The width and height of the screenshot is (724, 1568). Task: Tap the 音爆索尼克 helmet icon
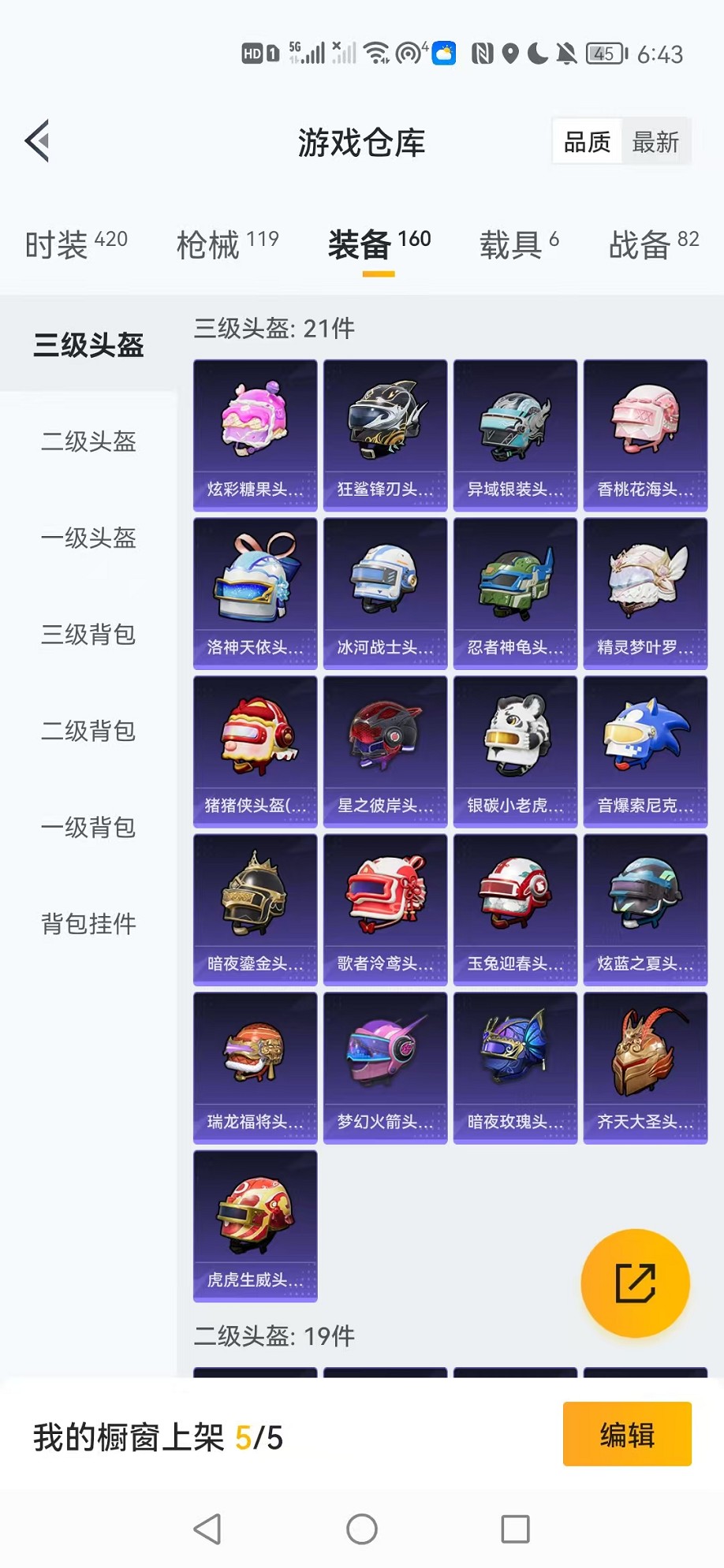[x=645, y=739]
